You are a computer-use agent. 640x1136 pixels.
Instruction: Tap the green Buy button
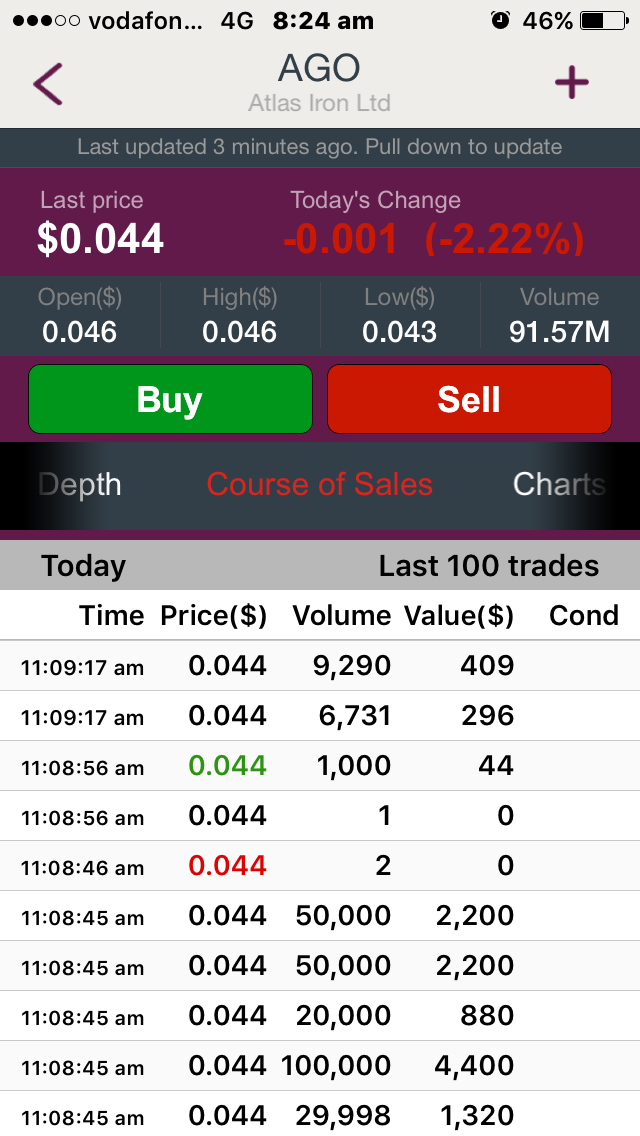click(170, 399)
